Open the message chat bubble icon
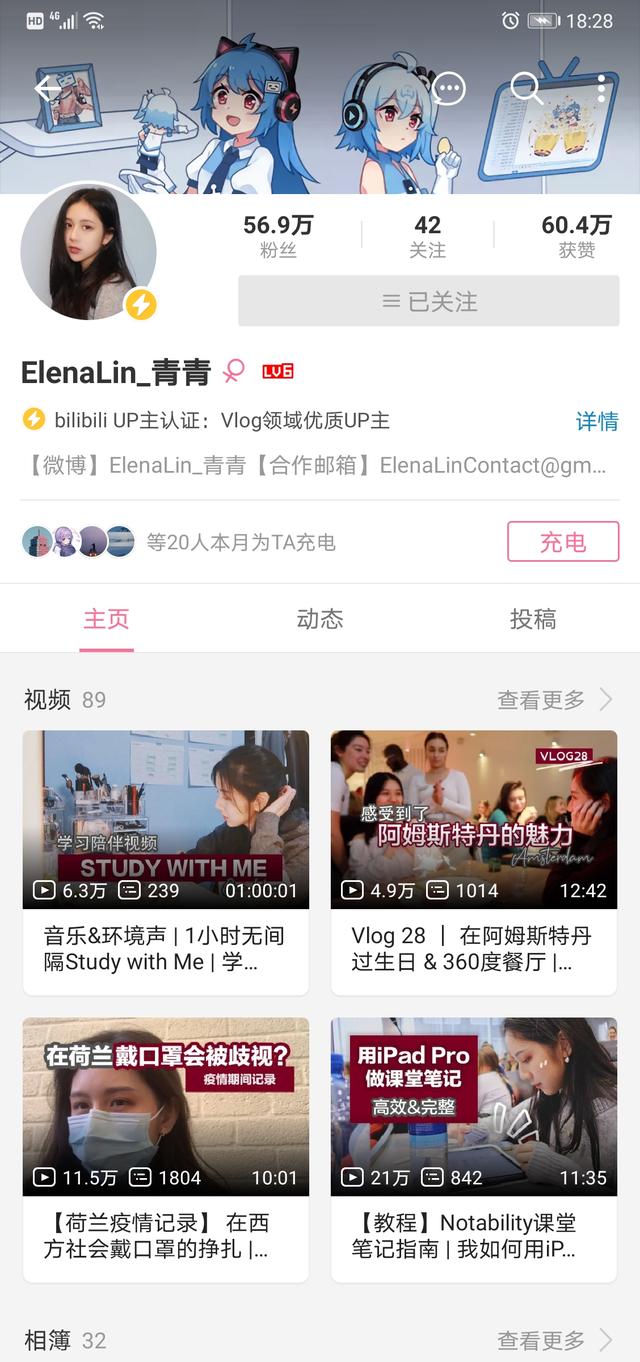Viewport: 640px width, 1362px height. [448, 89]
